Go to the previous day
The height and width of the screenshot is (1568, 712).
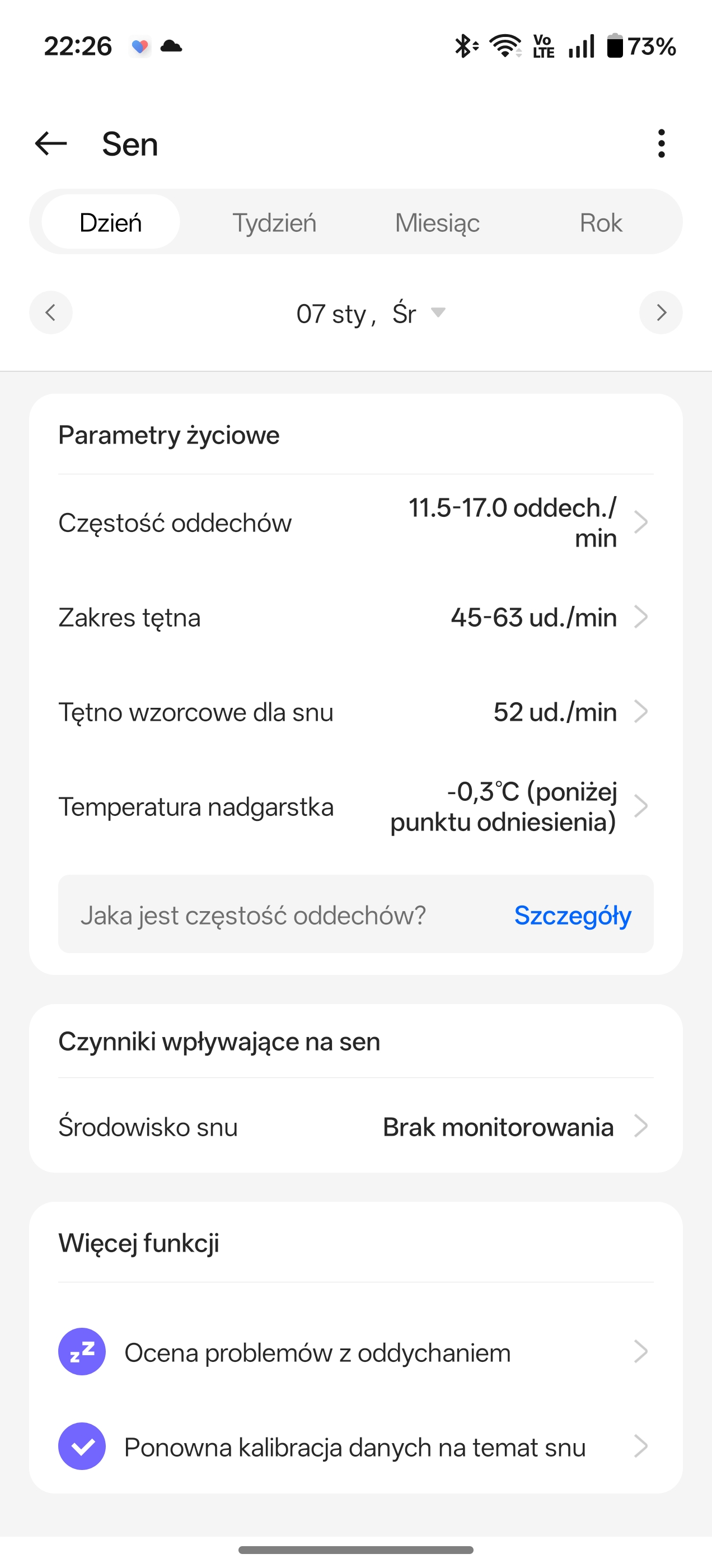click(x=51, y=313)
